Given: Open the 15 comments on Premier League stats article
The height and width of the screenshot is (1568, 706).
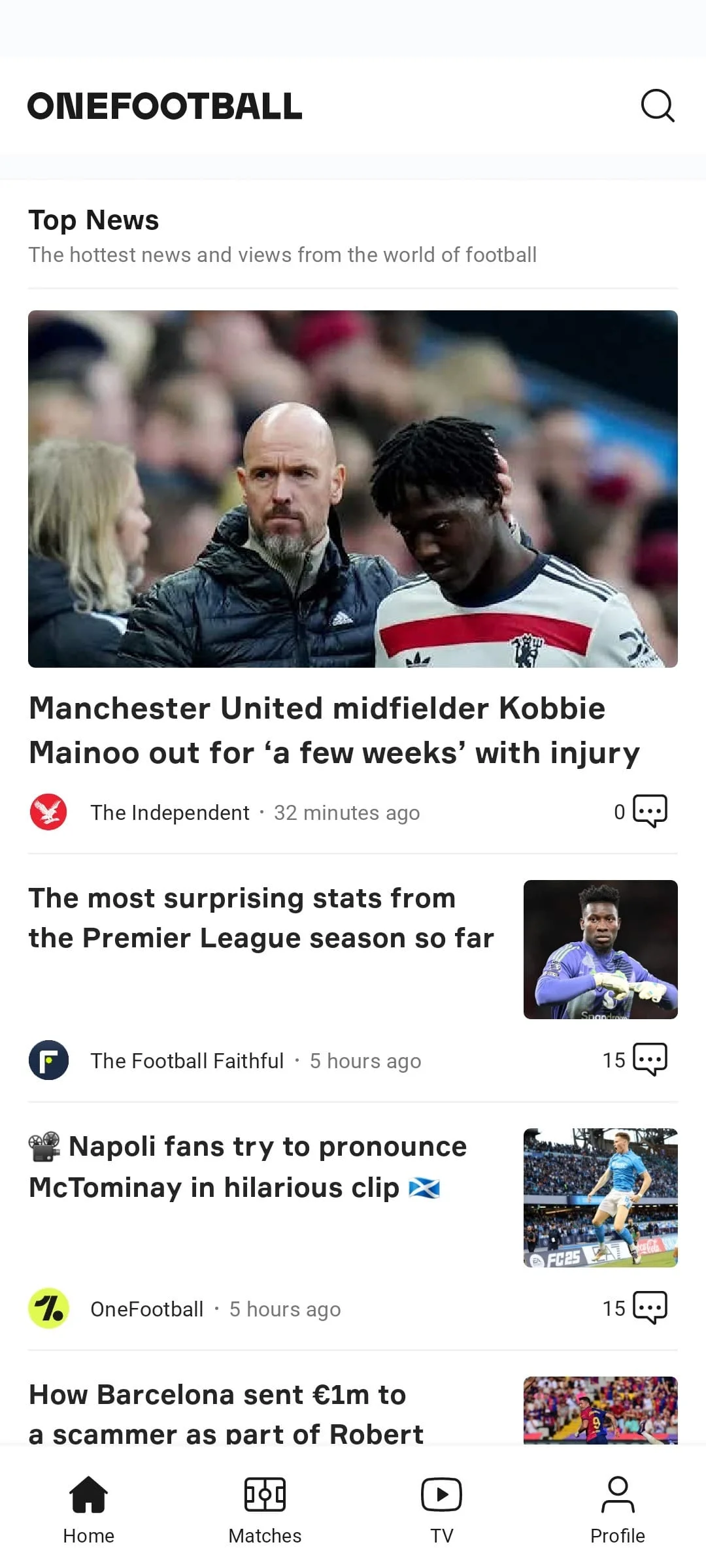Looking at the screenshot, I should point(649,1059).
